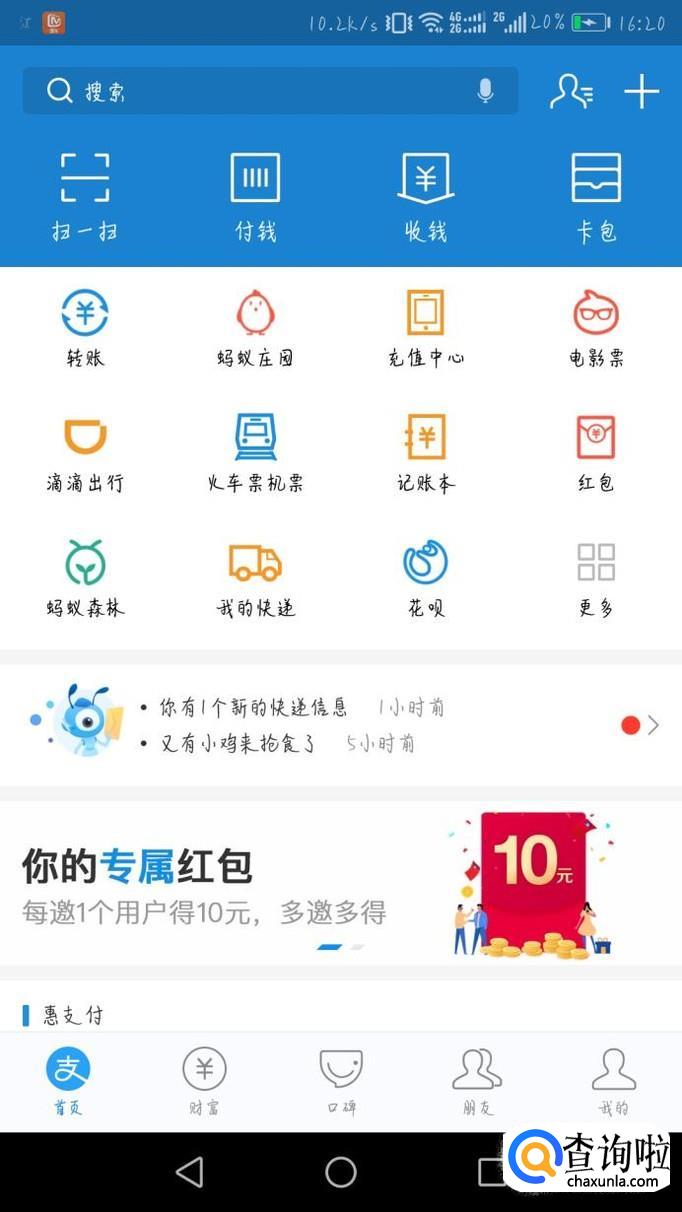The width and height of the screenshot is (682, 1212).
Task: Open 收钱 receive money
Action: click(426, 197)
